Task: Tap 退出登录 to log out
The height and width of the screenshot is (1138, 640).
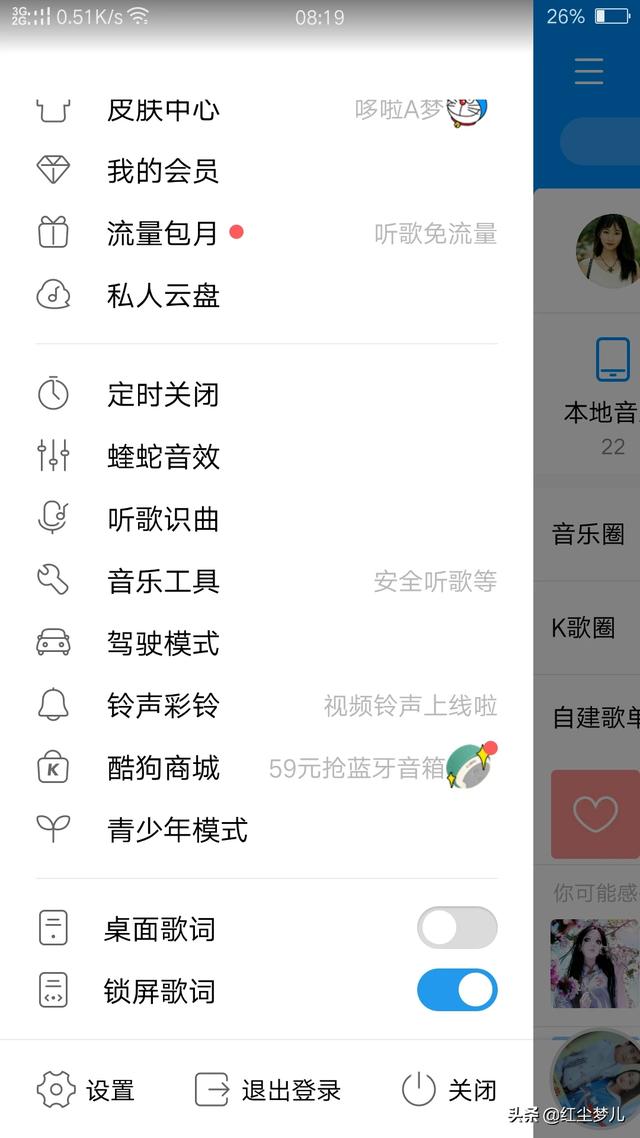Action: click(x=268, y=1090)
